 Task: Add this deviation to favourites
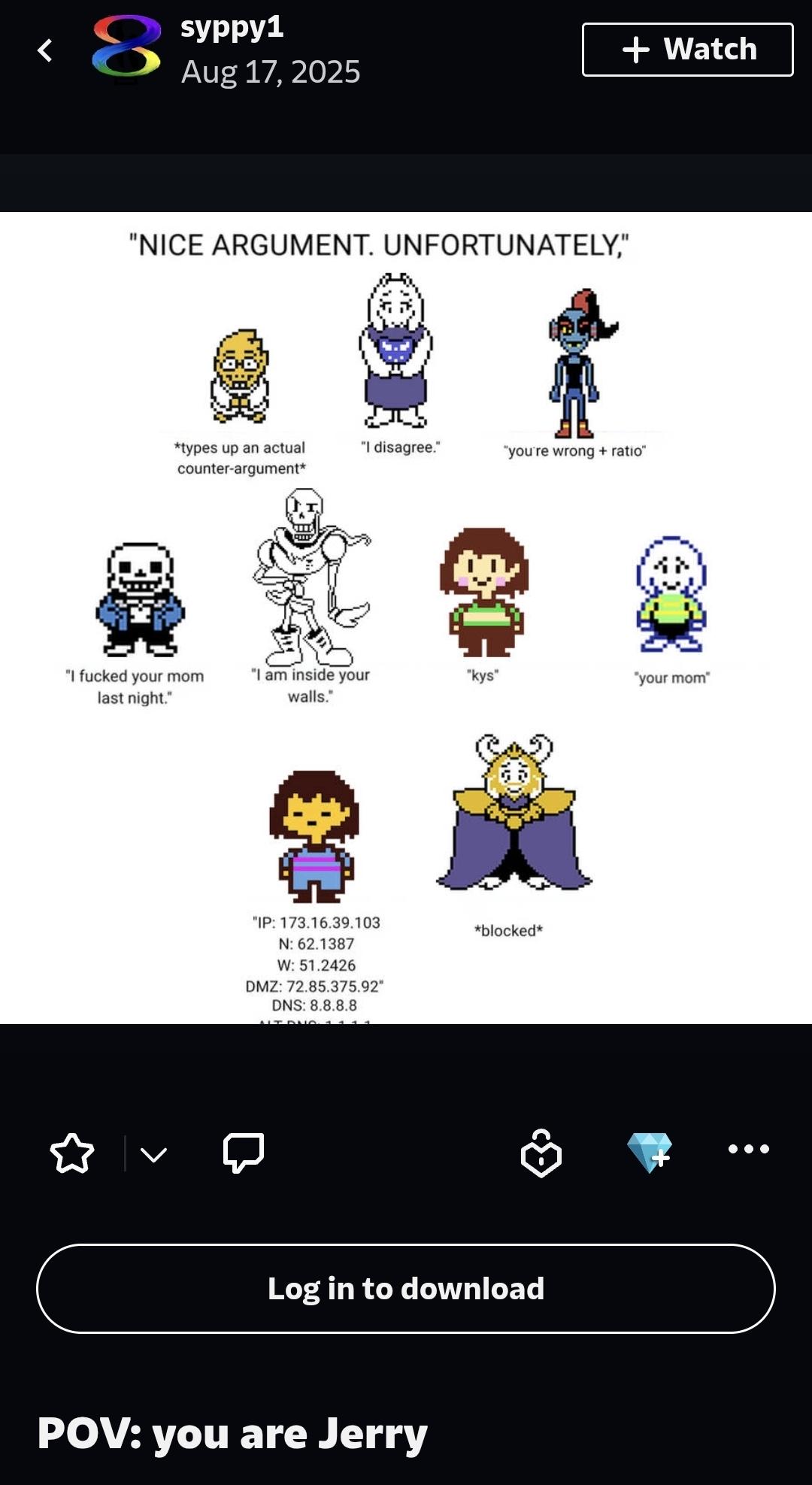click(x=72, y=1153)
